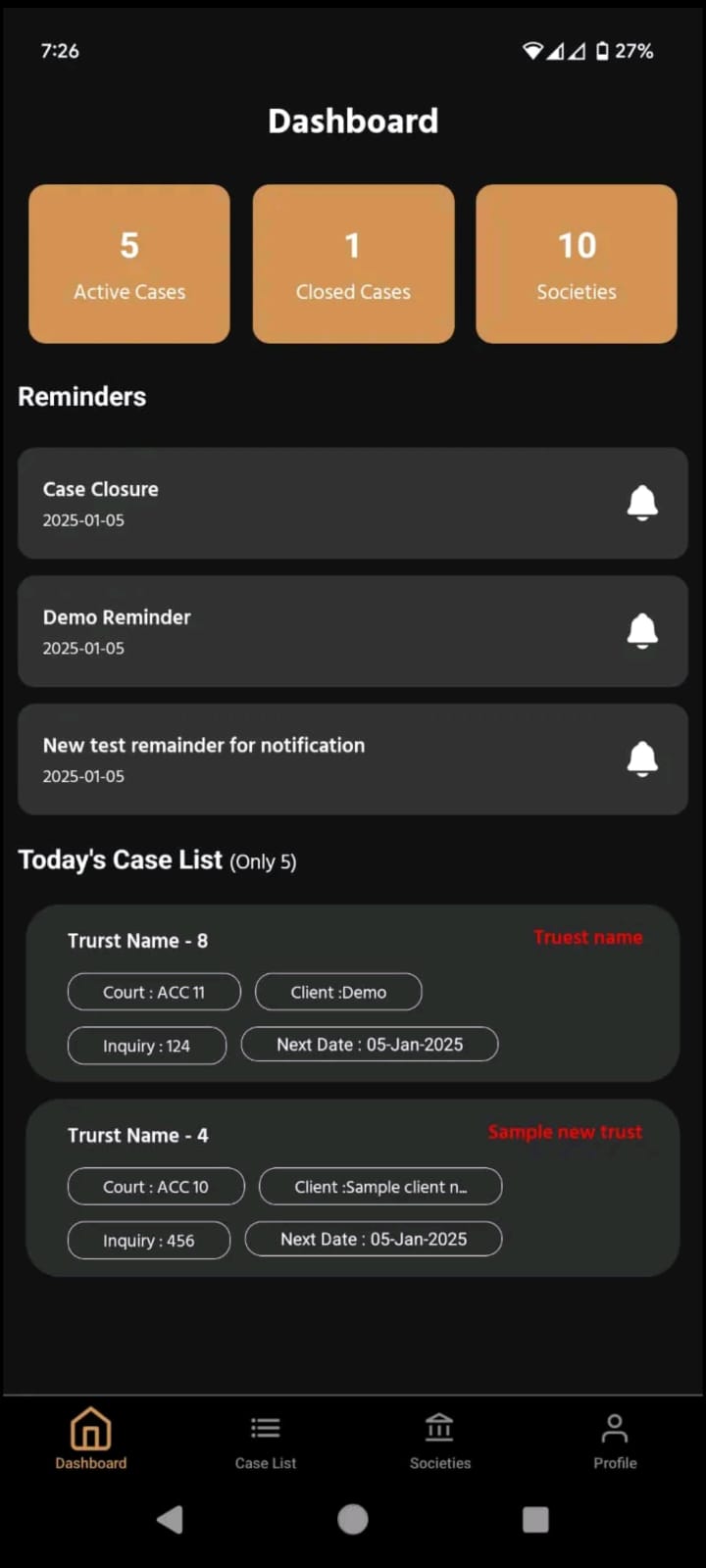706x1568 pixels.
Task: Open the Societies count tile
Action: 577,264
